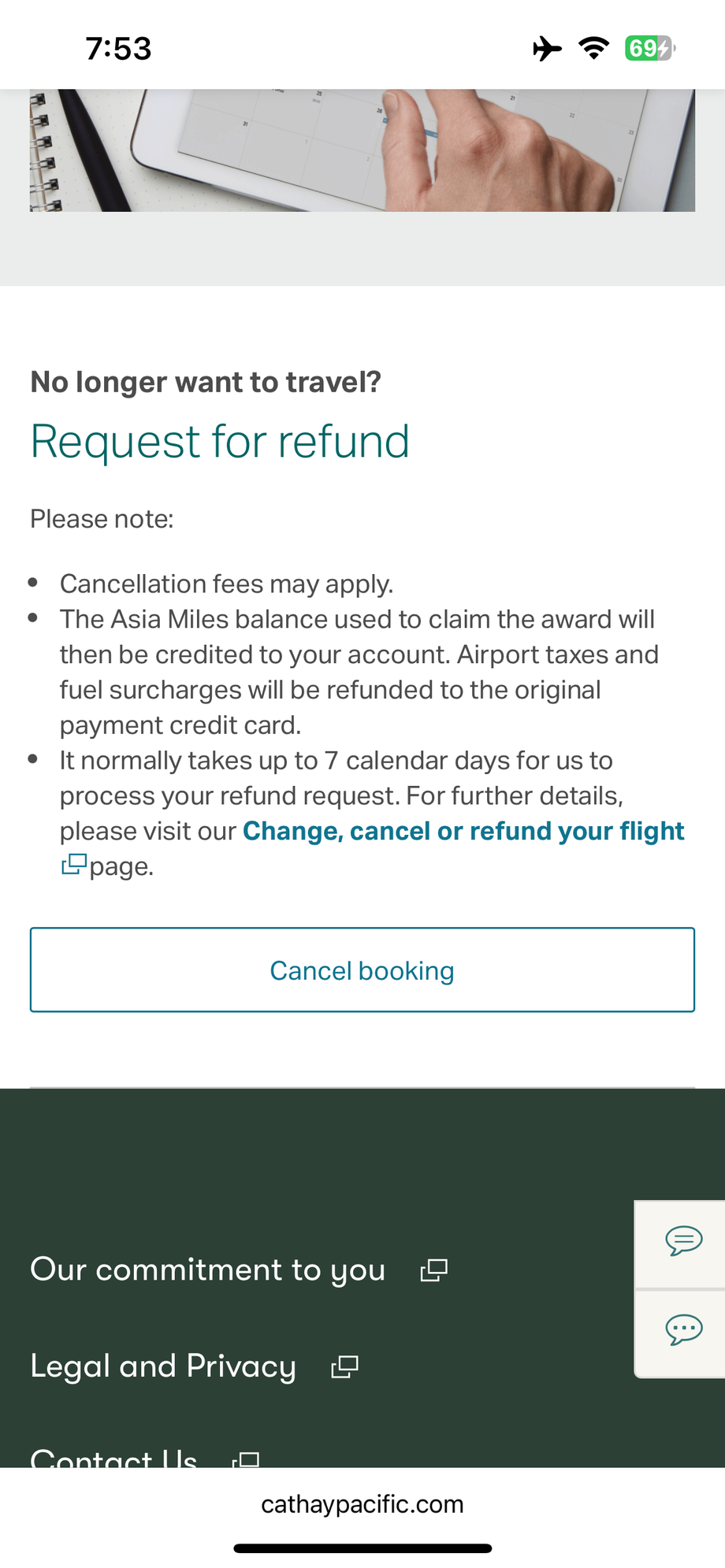This screenshot has height=1568, width=725.
Task: Open the Our commitment to you page
Action: point(207,1269)
